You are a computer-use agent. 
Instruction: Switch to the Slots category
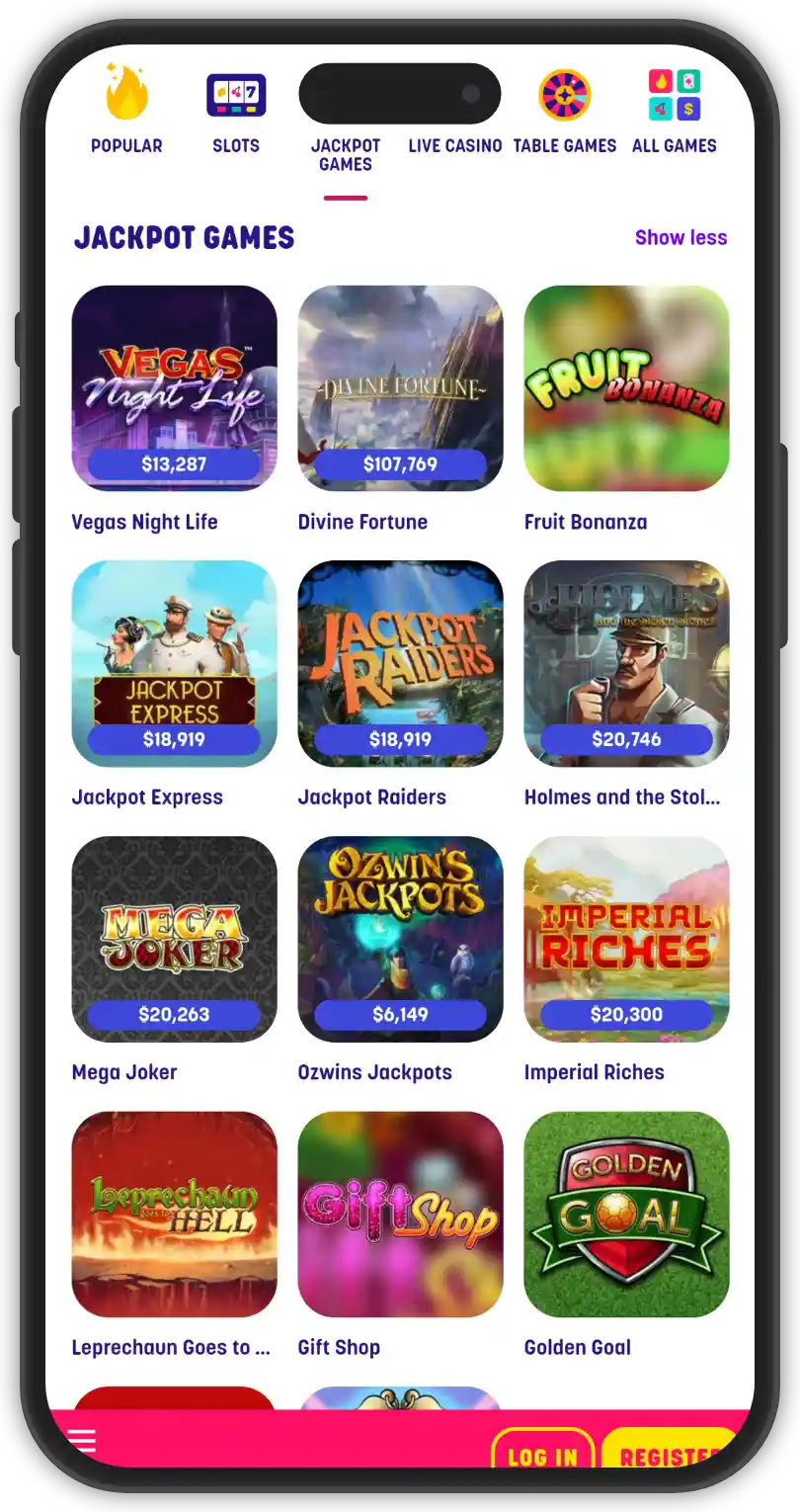click(236, 111)
